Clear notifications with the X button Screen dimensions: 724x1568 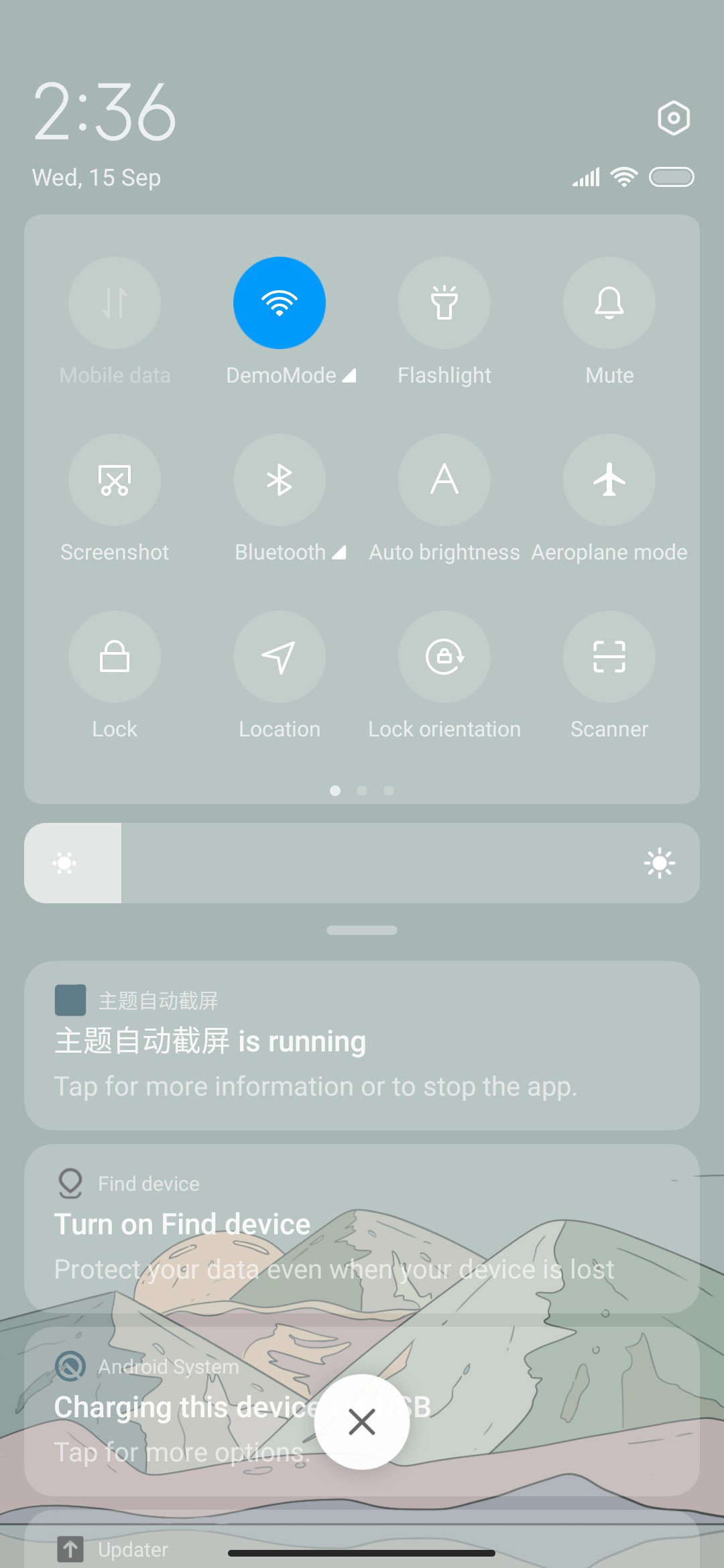(362, 1422)
